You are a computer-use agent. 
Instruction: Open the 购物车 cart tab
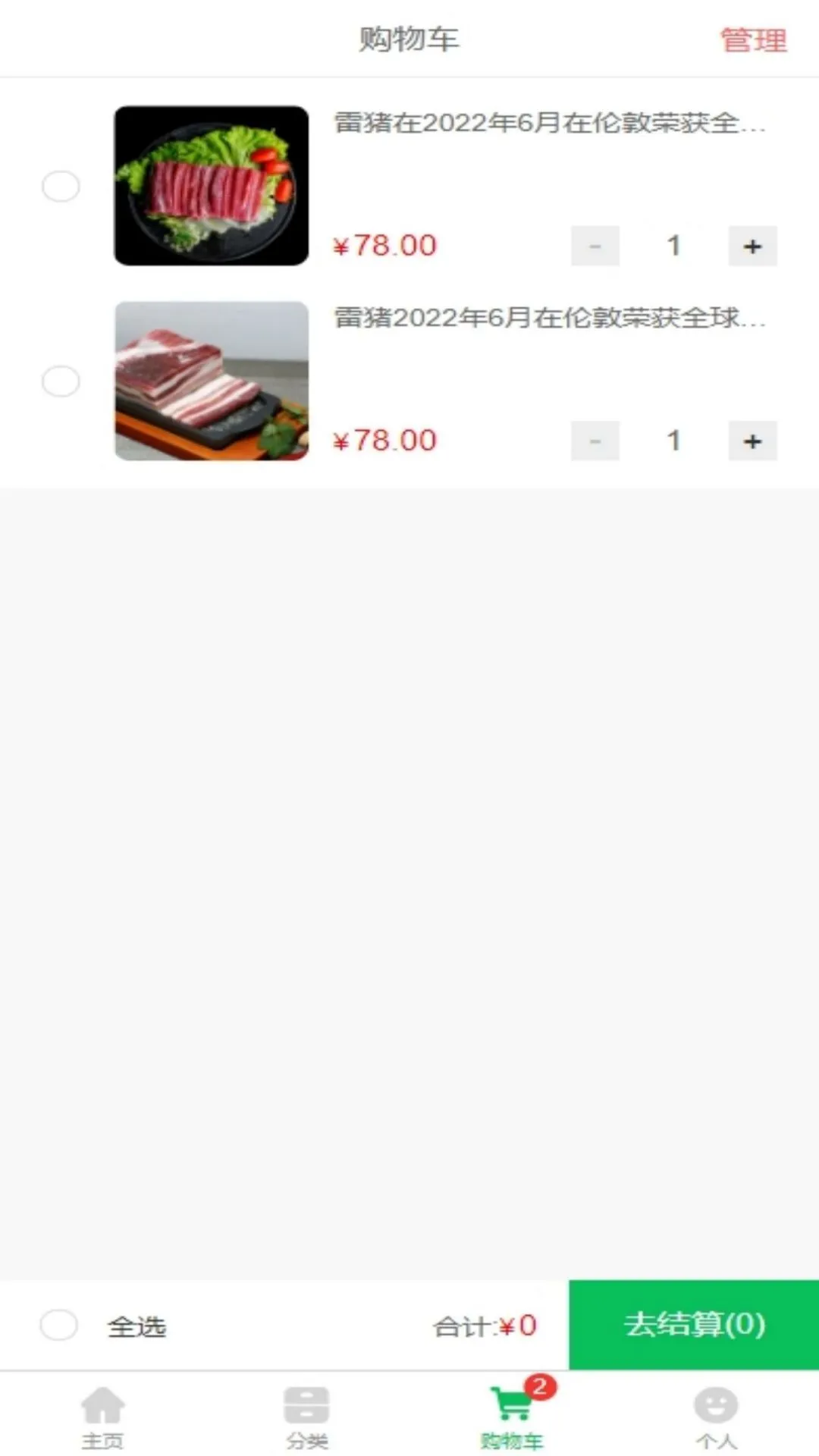(x=512, y=1416)
